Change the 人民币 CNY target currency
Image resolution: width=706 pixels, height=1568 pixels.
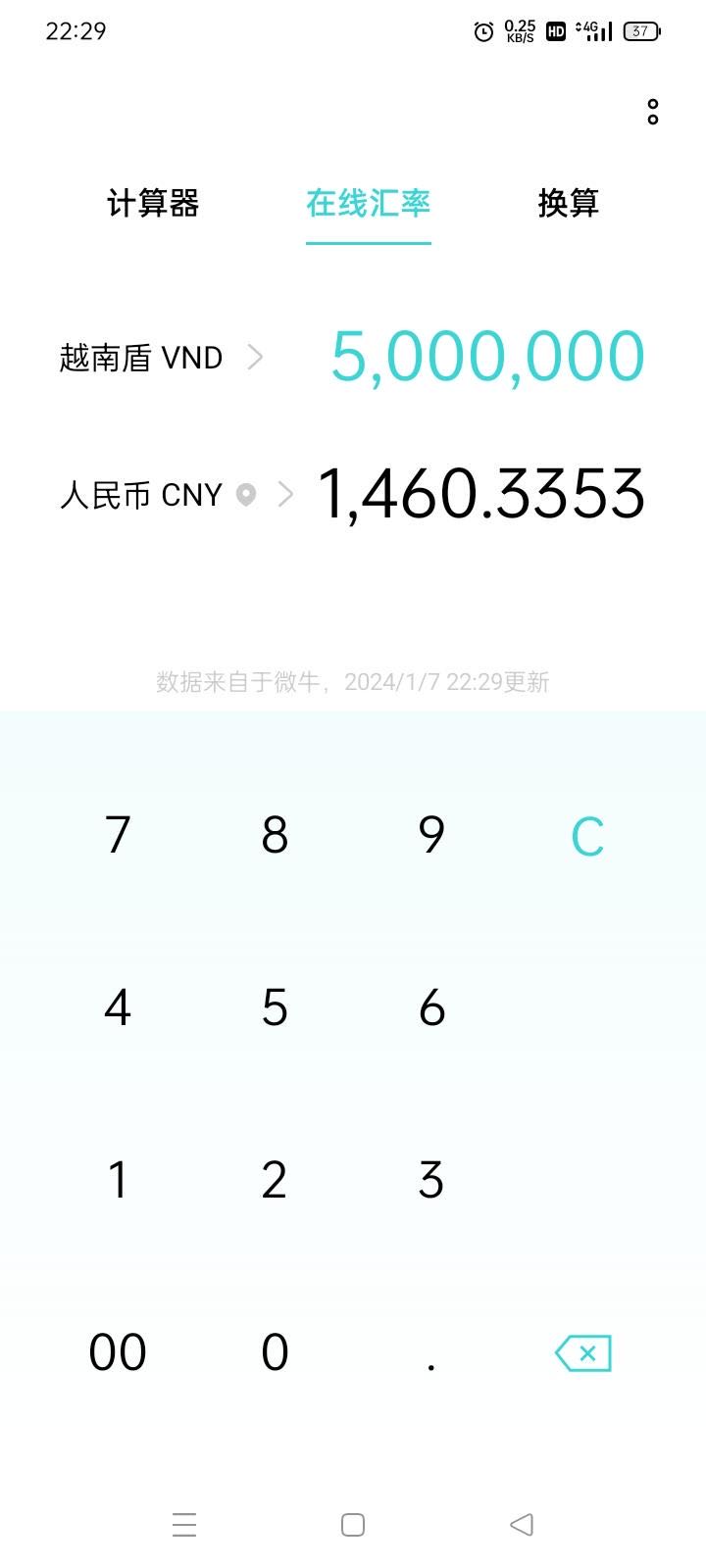(176, 495)
